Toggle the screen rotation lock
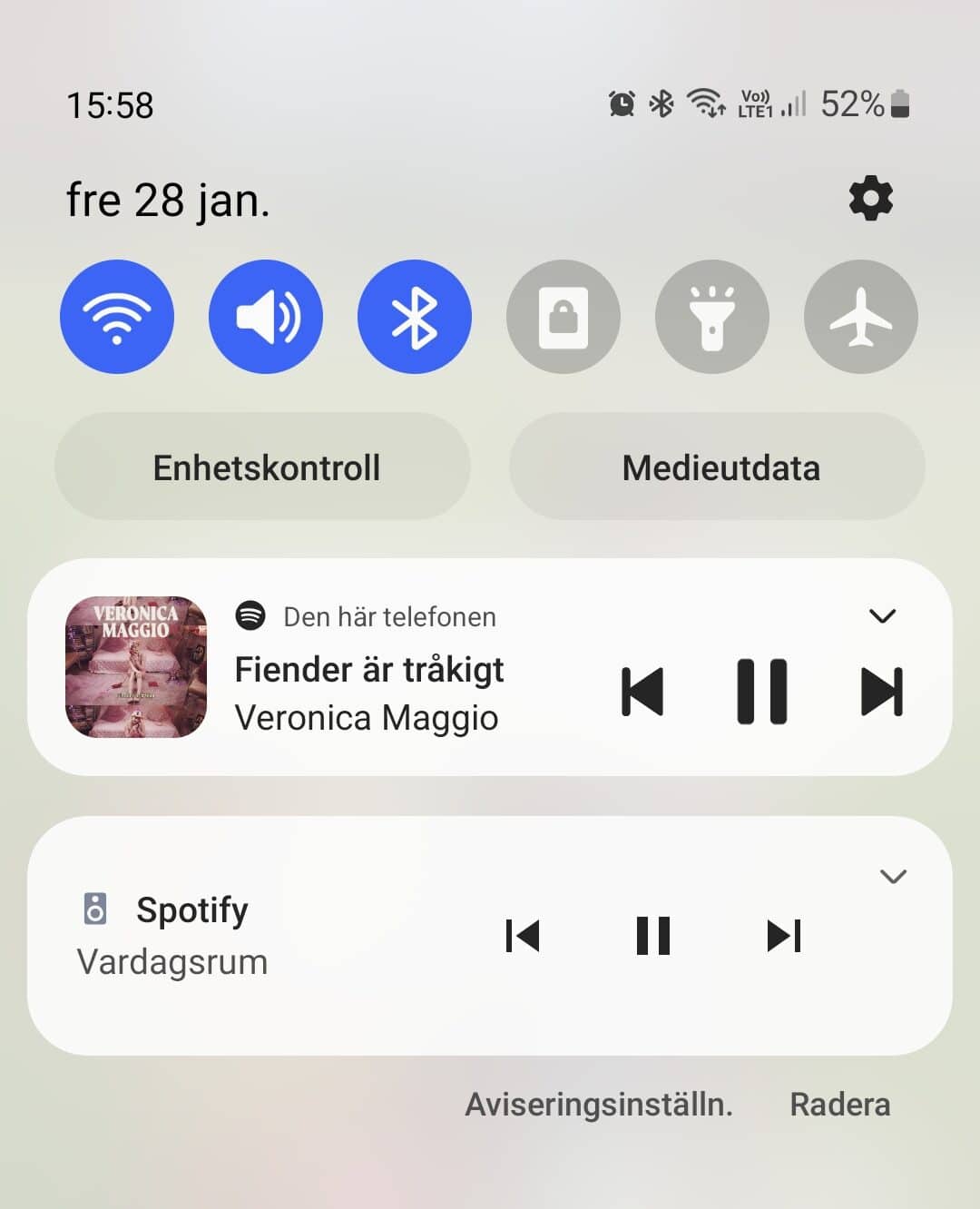 pyautogui.click(x=563, y=317)
